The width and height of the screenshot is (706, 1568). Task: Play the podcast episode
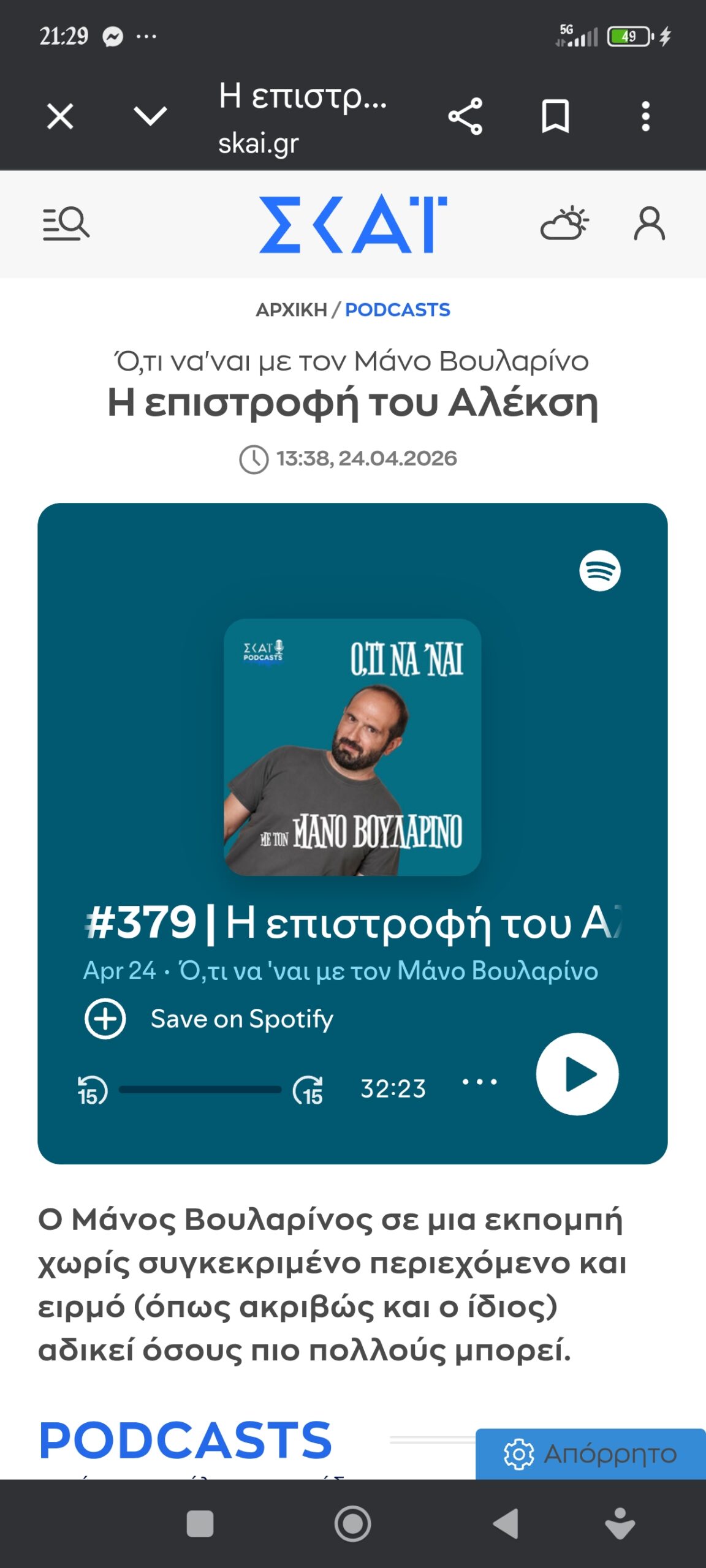577,1074
